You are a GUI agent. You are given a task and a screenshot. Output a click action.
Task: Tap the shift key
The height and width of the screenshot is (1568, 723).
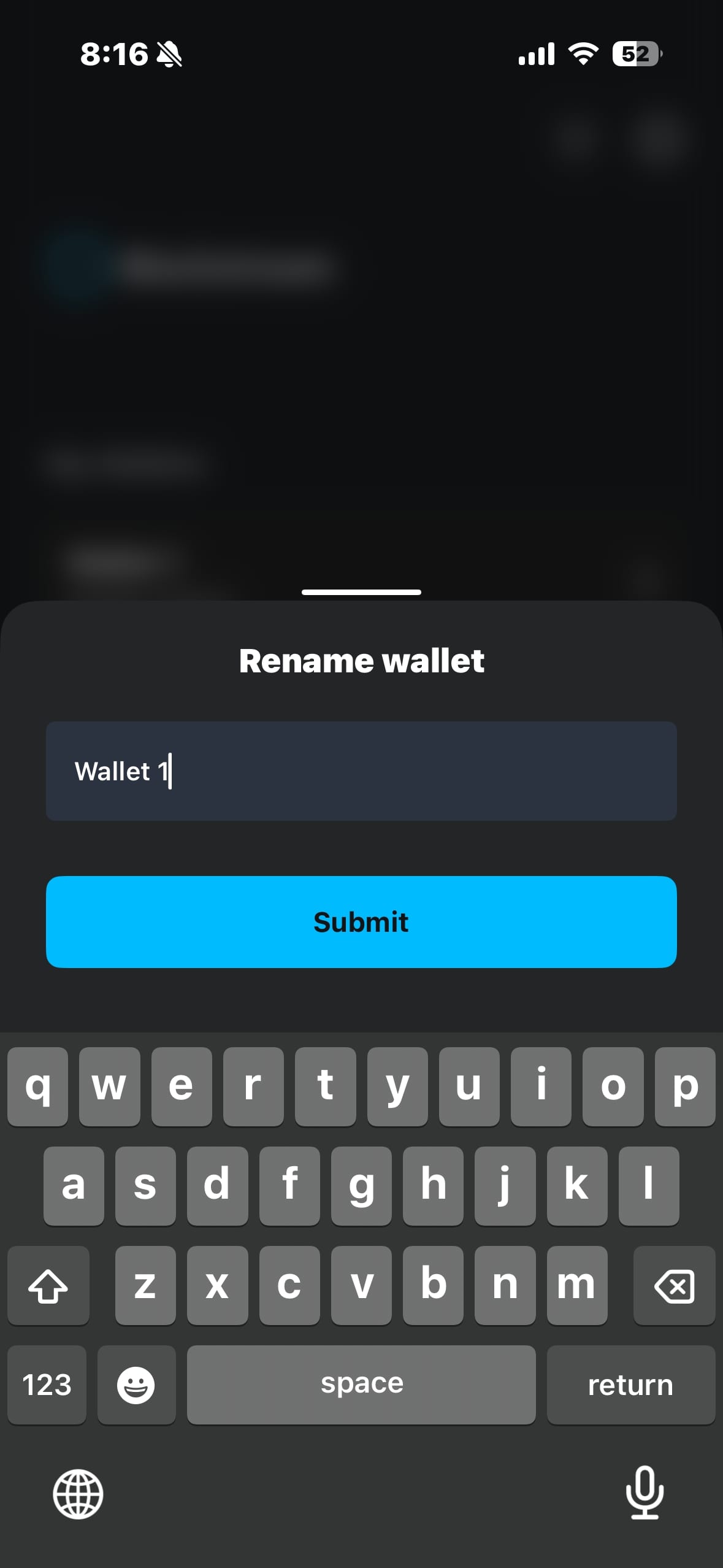[48, 1285]
